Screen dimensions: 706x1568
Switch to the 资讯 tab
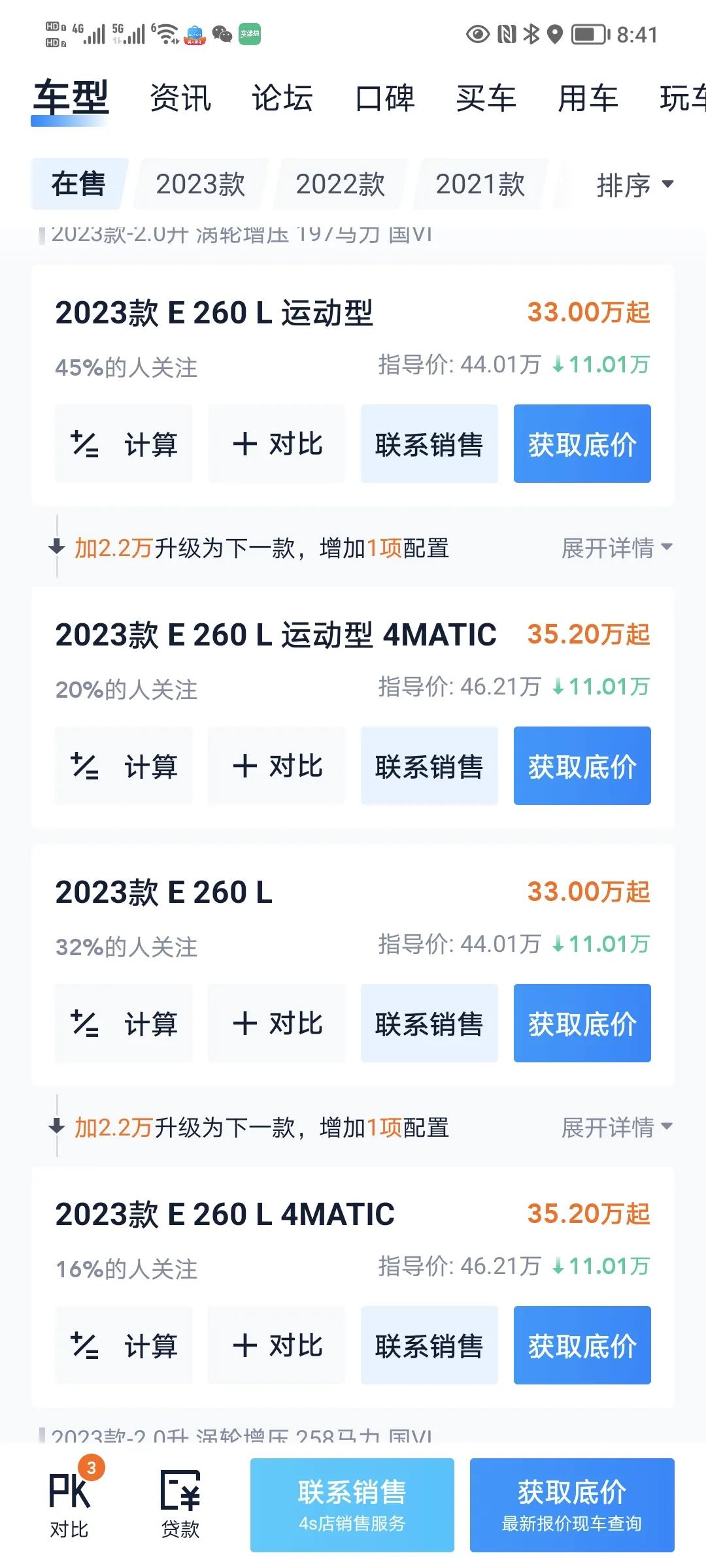(180, 99)
